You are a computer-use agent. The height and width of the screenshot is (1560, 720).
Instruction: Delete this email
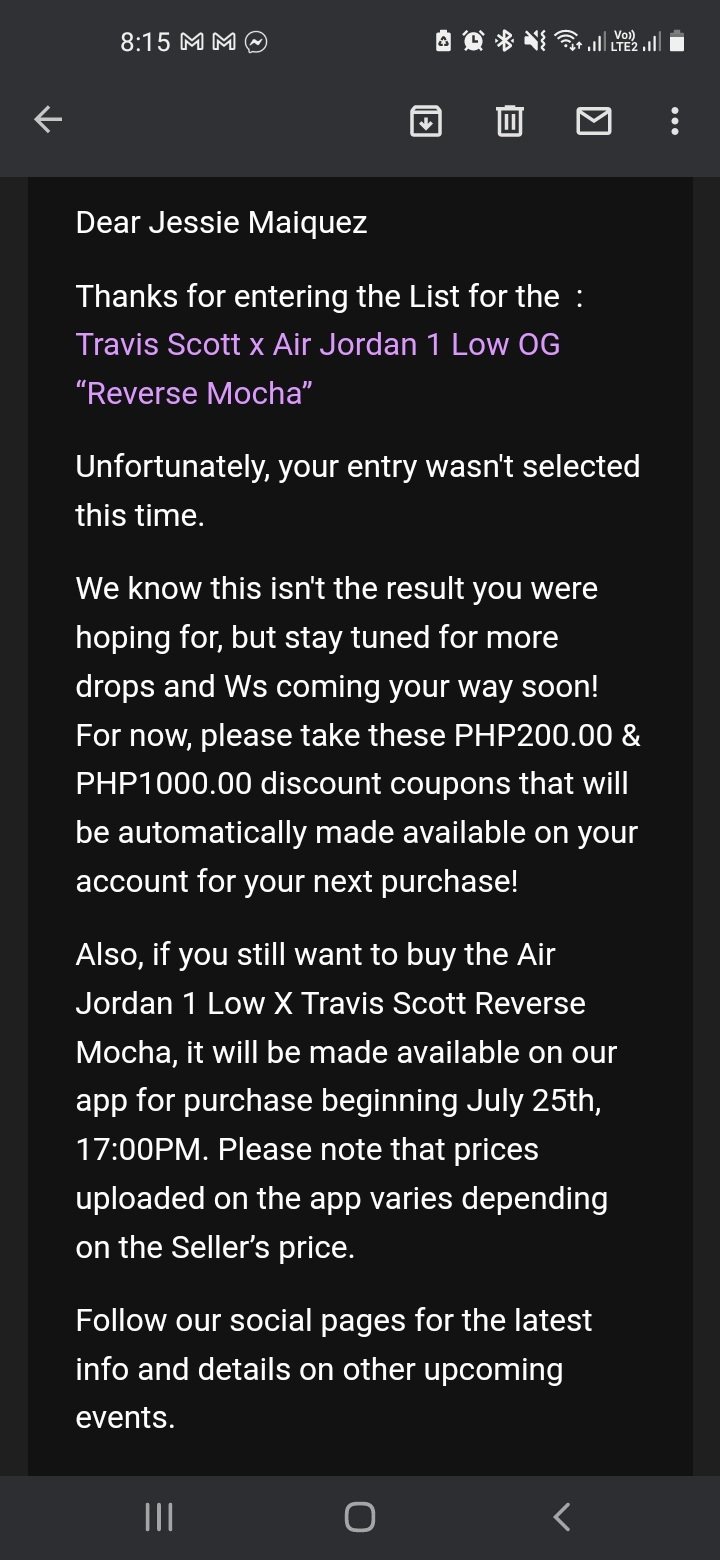coord(509,121)
